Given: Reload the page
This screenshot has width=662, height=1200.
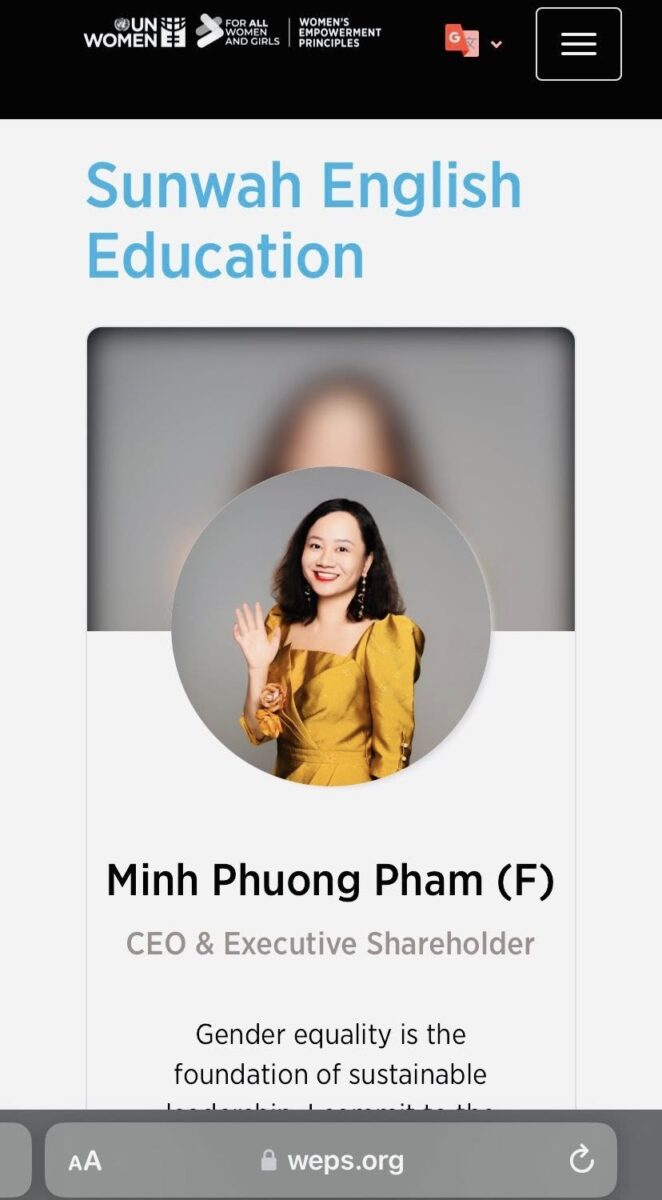Looking at the screenshot, I should click(581, 1160).
